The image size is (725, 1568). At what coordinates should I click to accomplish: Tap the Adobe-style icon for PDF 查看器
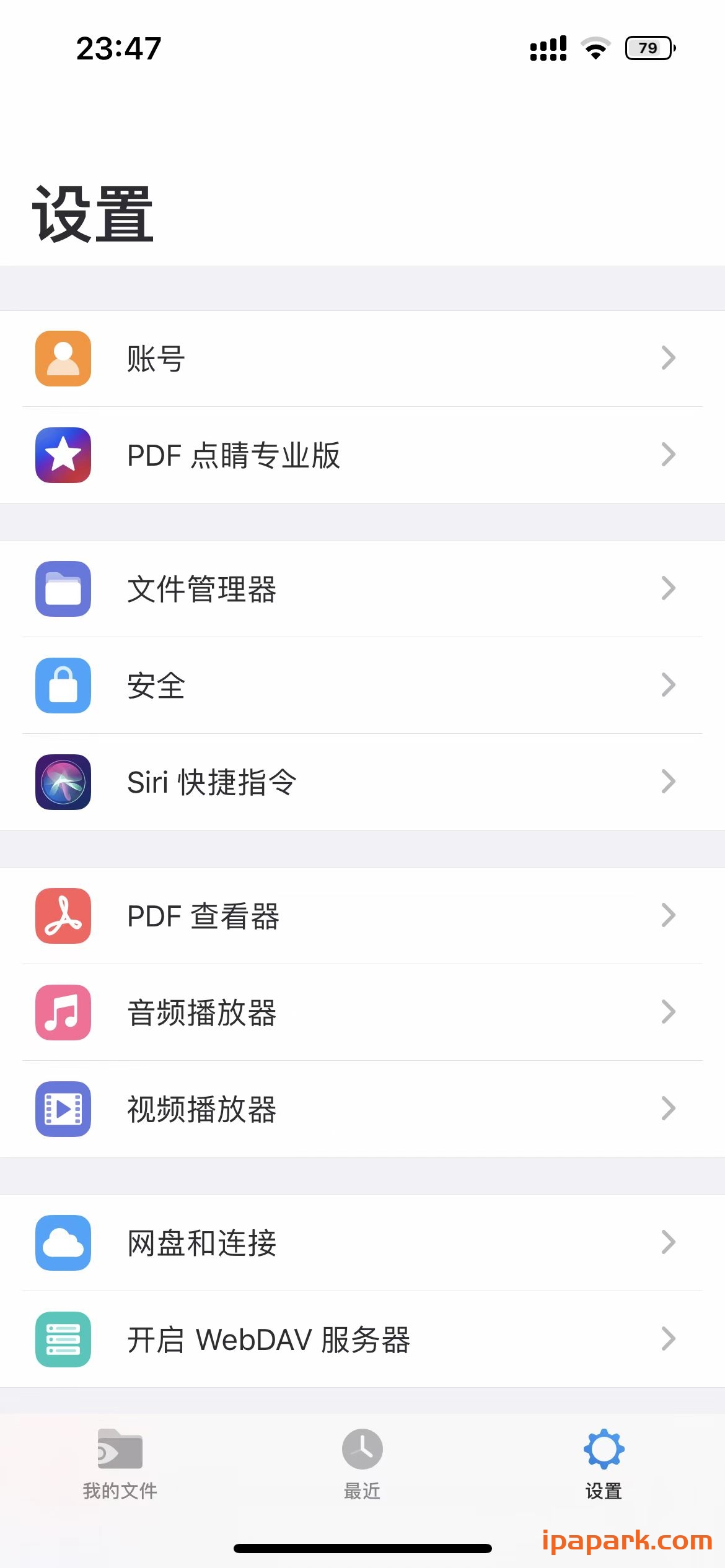pyautogui.click(x=62, y=917)
